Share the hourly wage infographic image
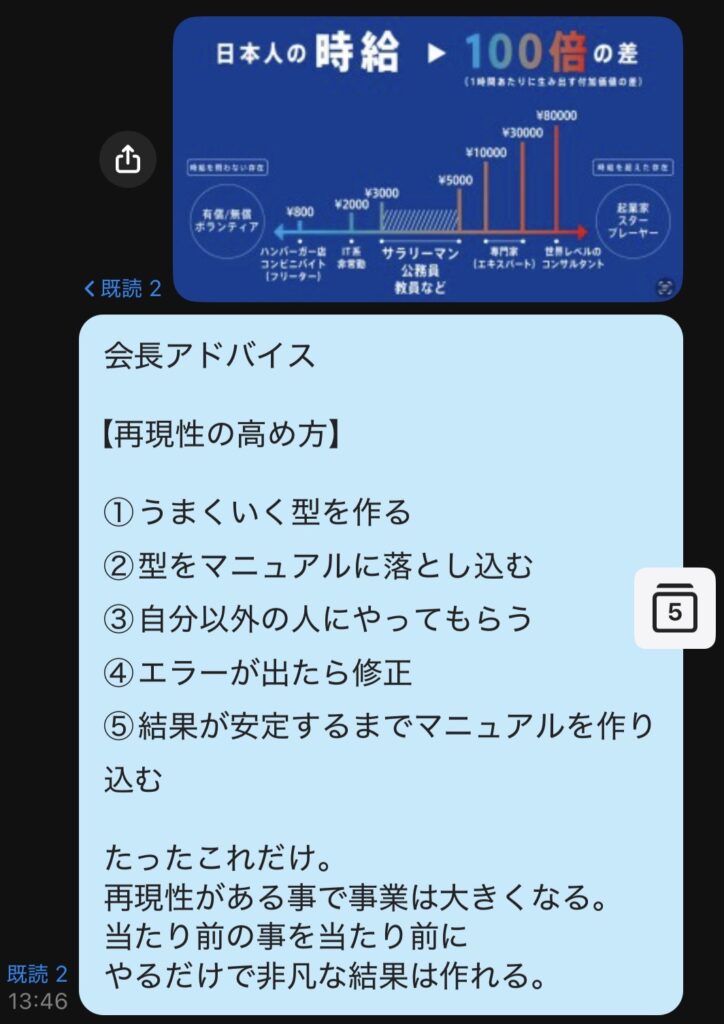Viewport: 724px width, 1024px height. click(128, 160)
